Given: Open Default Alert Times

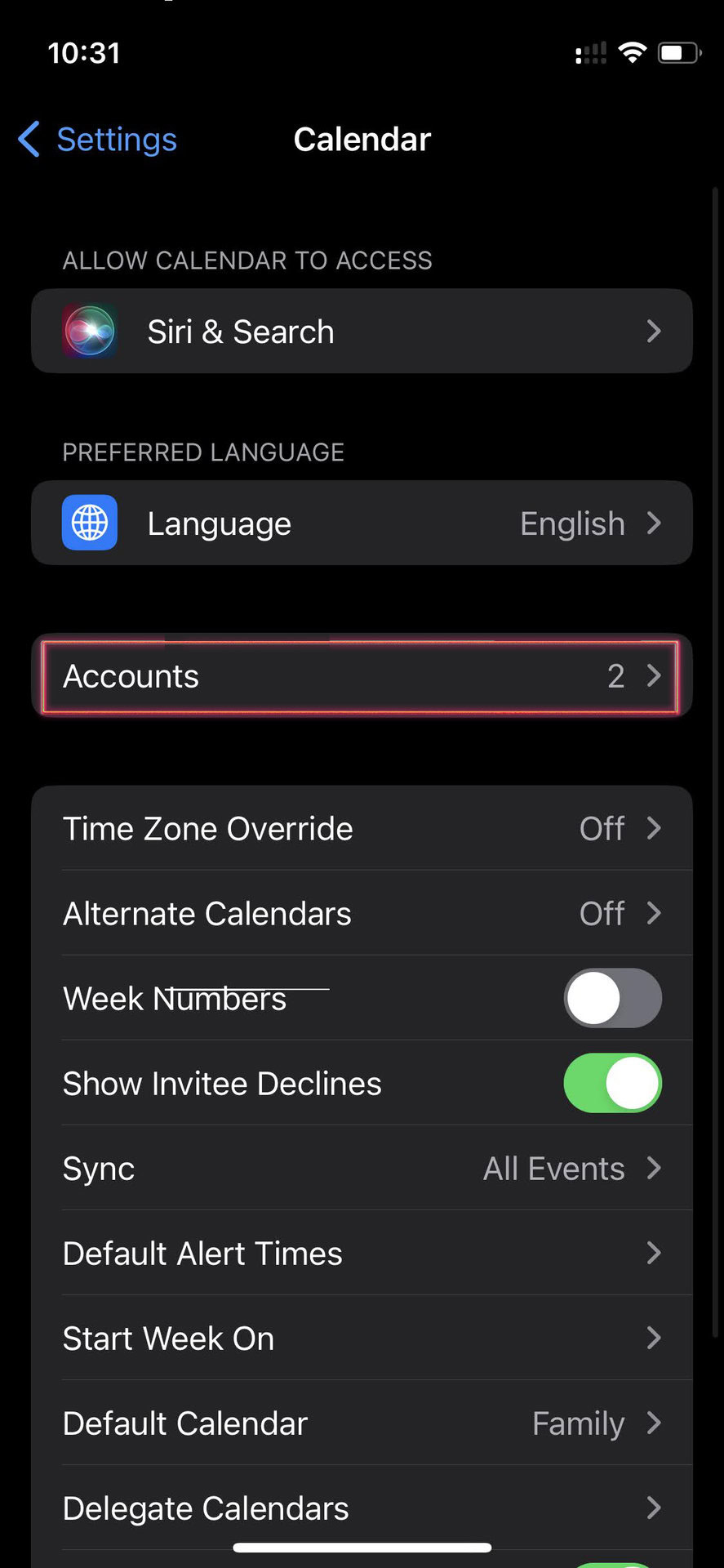Looking at the screenshot, I should 362,1254.
